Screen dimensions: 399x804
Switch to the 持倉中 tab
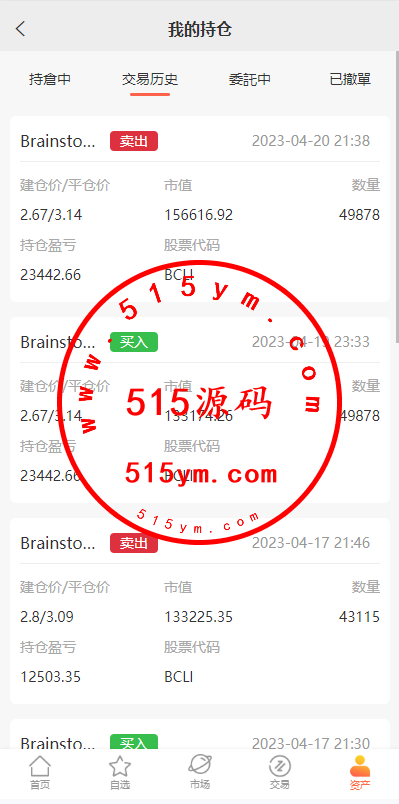click(x=50, y=79)
